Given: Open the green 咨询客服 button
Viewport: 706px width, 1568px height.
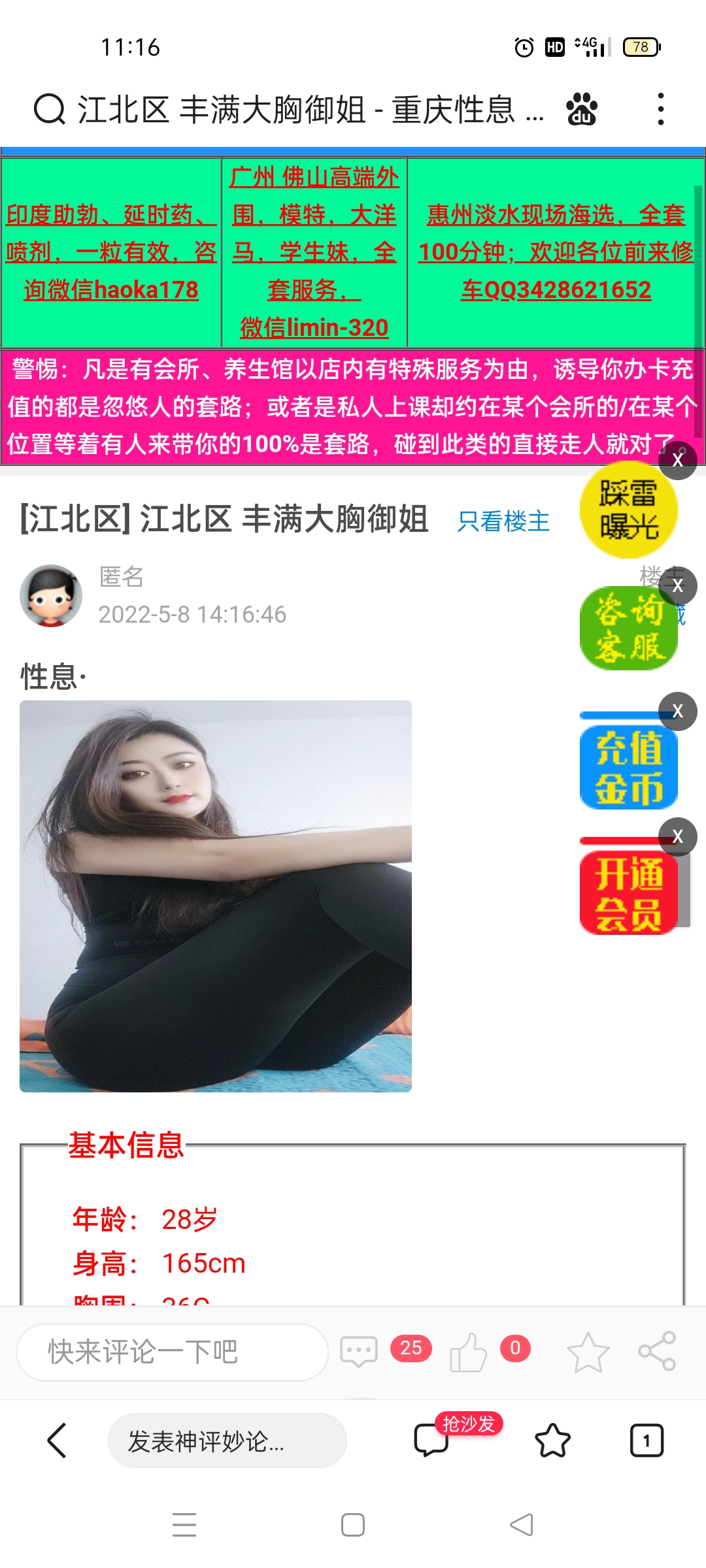Looking at the screenshot, I should point(628,629).
